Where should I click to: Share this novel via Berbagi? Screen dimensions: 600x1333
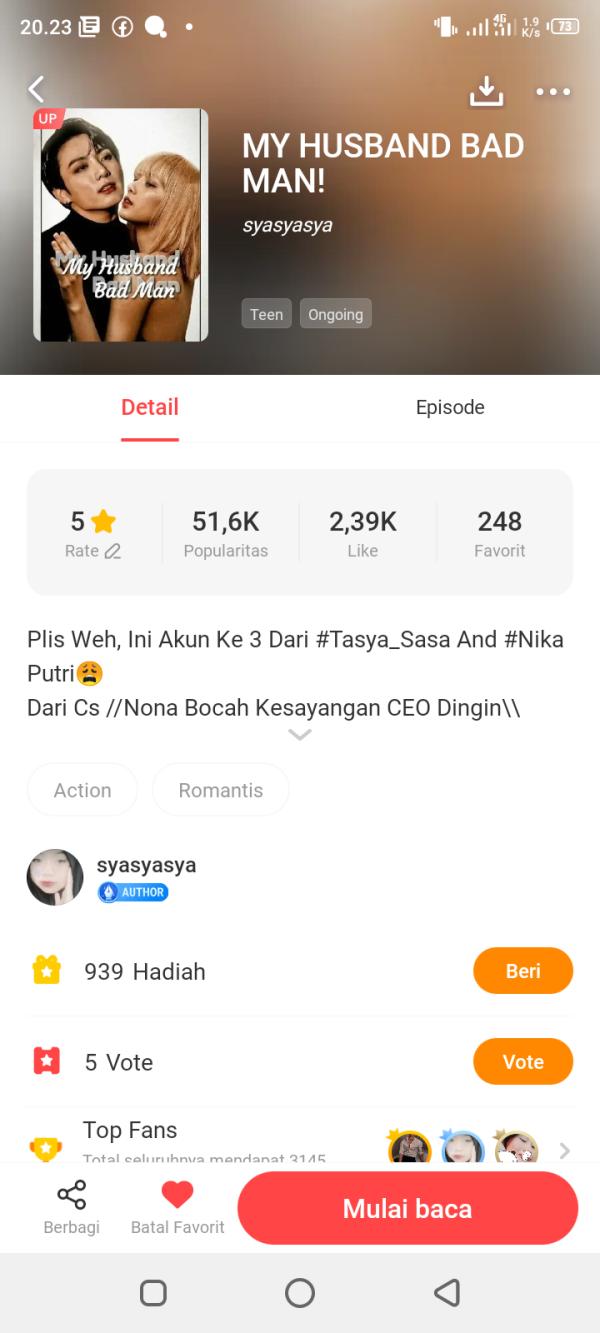(x=71, y=1207)
